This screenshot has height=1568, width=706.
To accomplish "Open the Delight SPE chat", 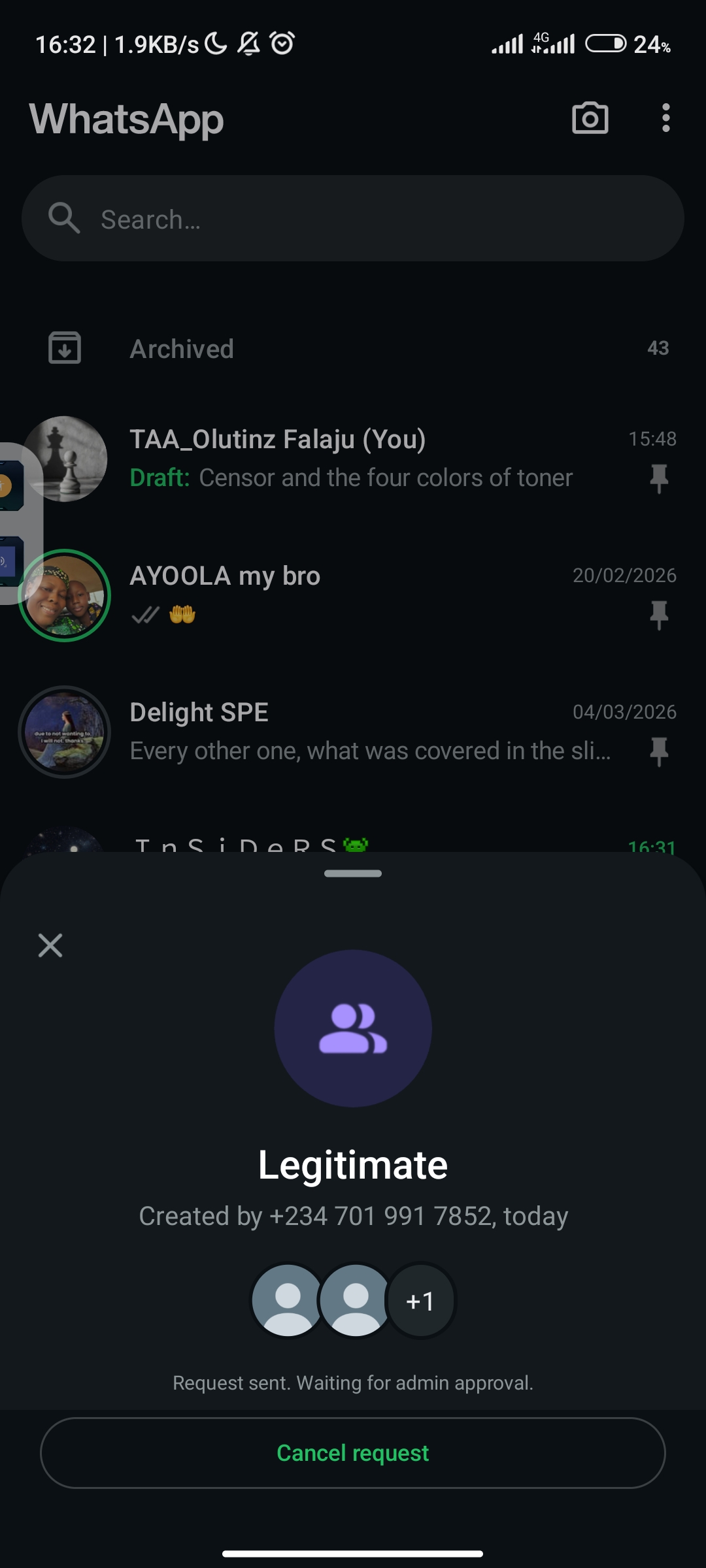I will pos(366,732).
